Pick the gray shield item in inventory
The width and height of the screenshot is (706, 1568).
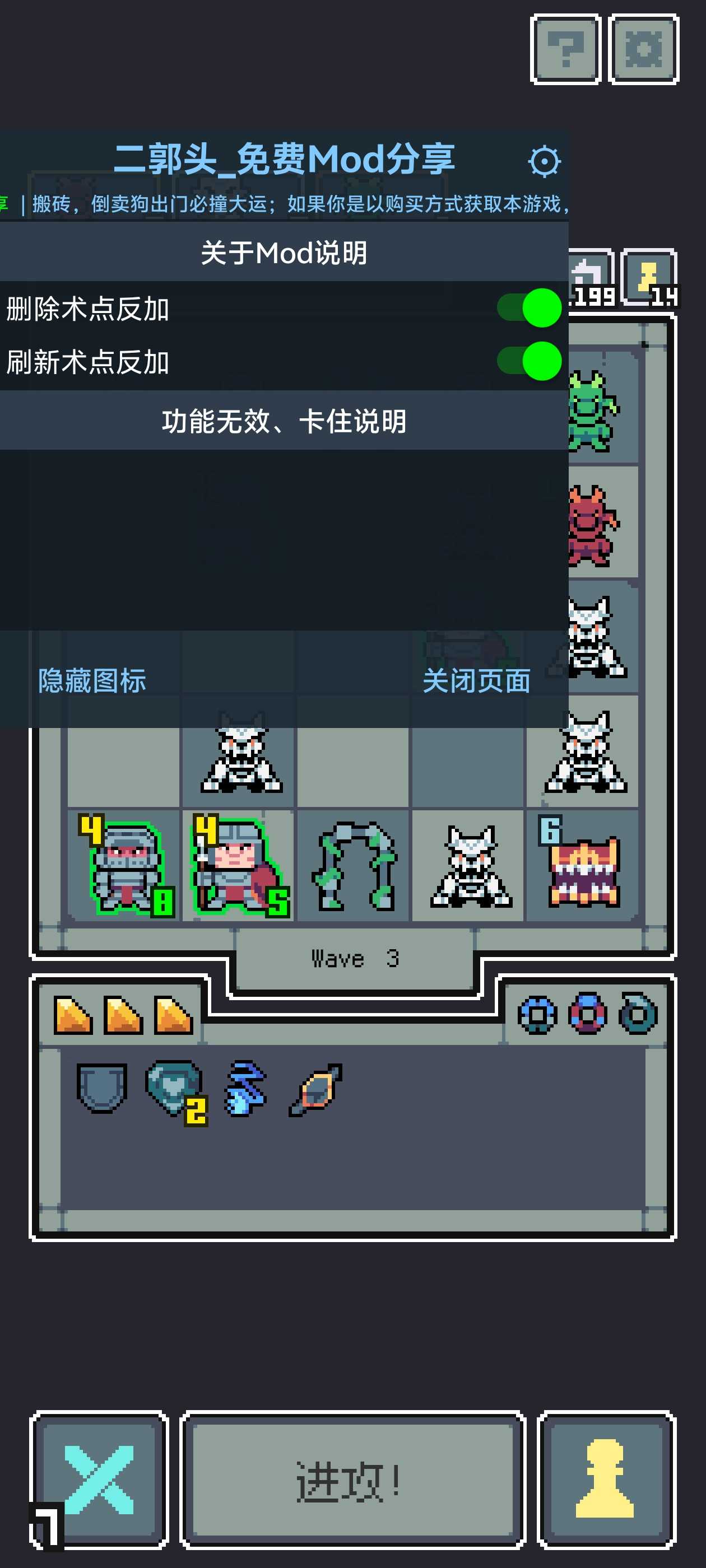coord(102,1088)
